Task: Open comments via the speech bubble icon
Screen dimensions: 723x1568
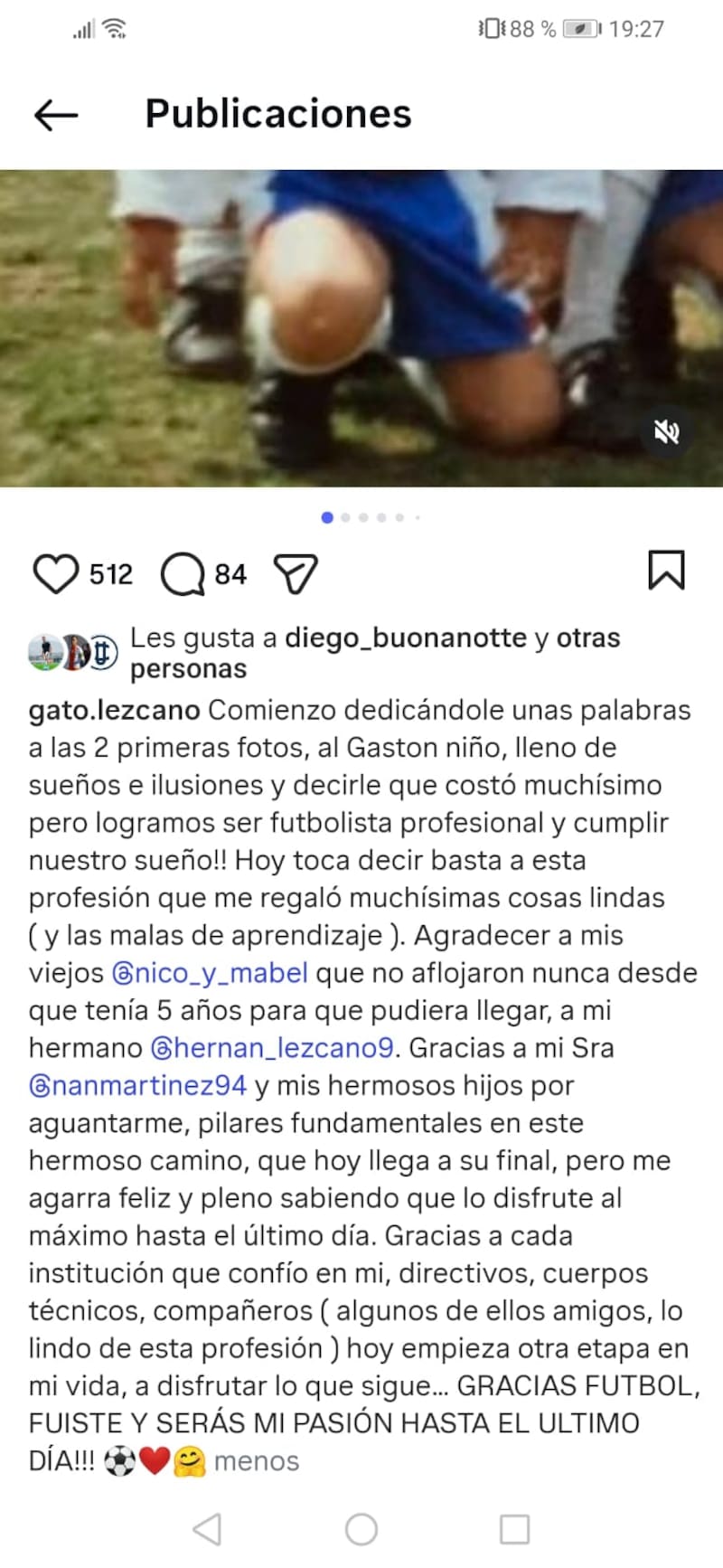Action: [x=183, y=573]
